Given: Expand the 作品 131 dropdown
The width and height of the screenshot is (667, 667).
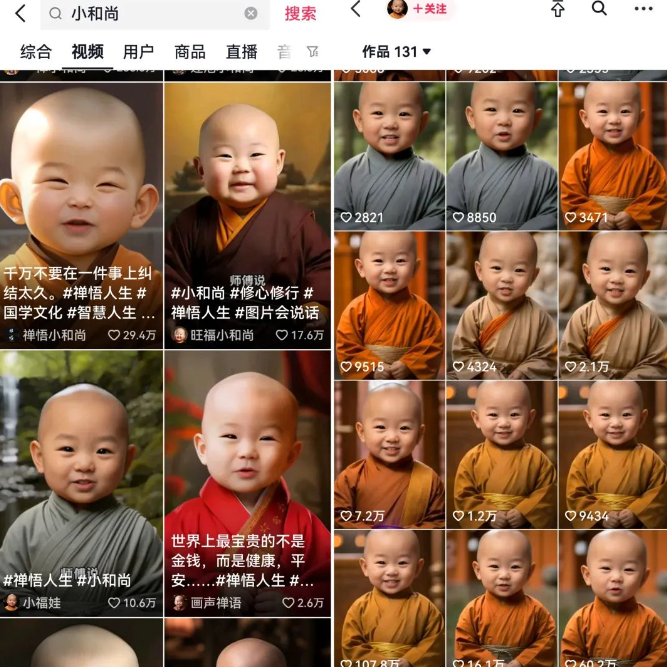Looking at the screenshot, I should click(397, 51).
